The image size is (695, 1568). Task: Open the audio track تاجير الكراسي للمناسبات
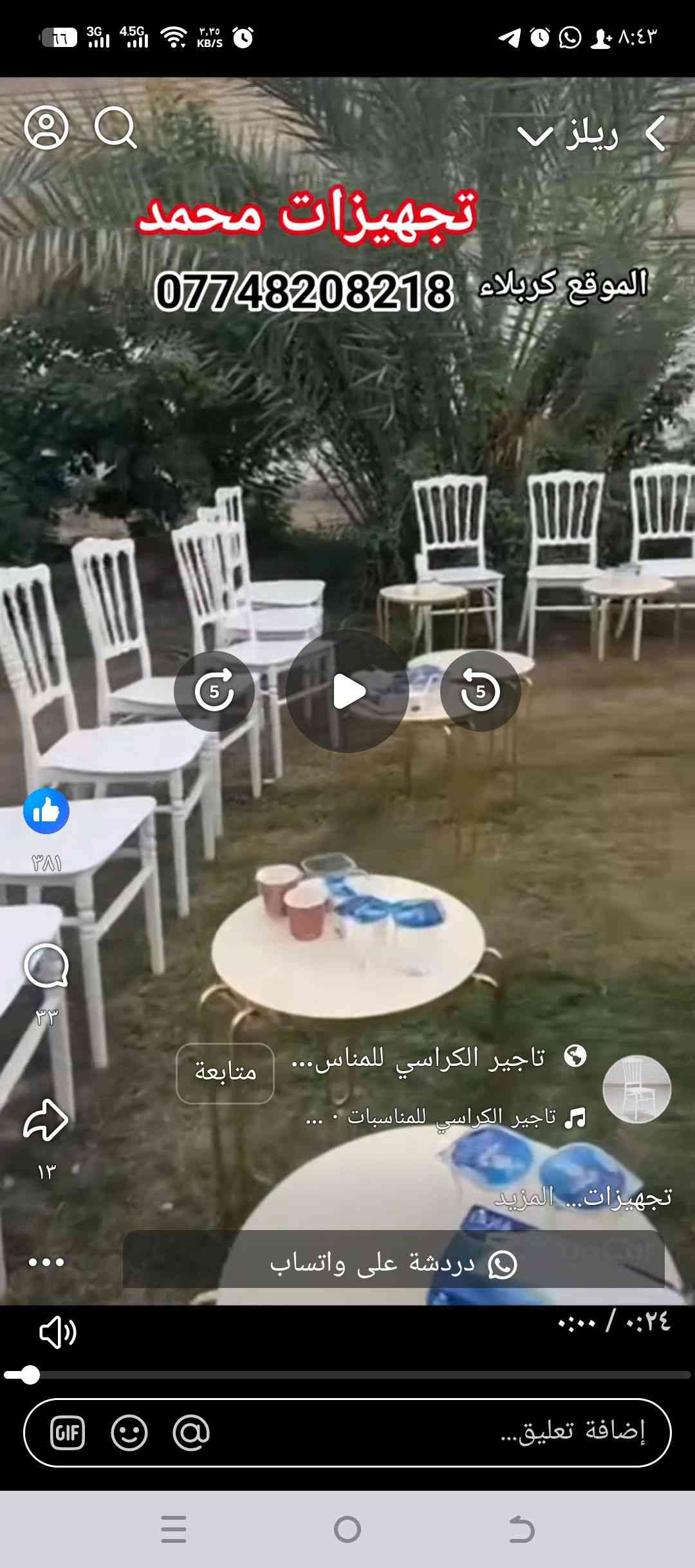(450, 1118)
